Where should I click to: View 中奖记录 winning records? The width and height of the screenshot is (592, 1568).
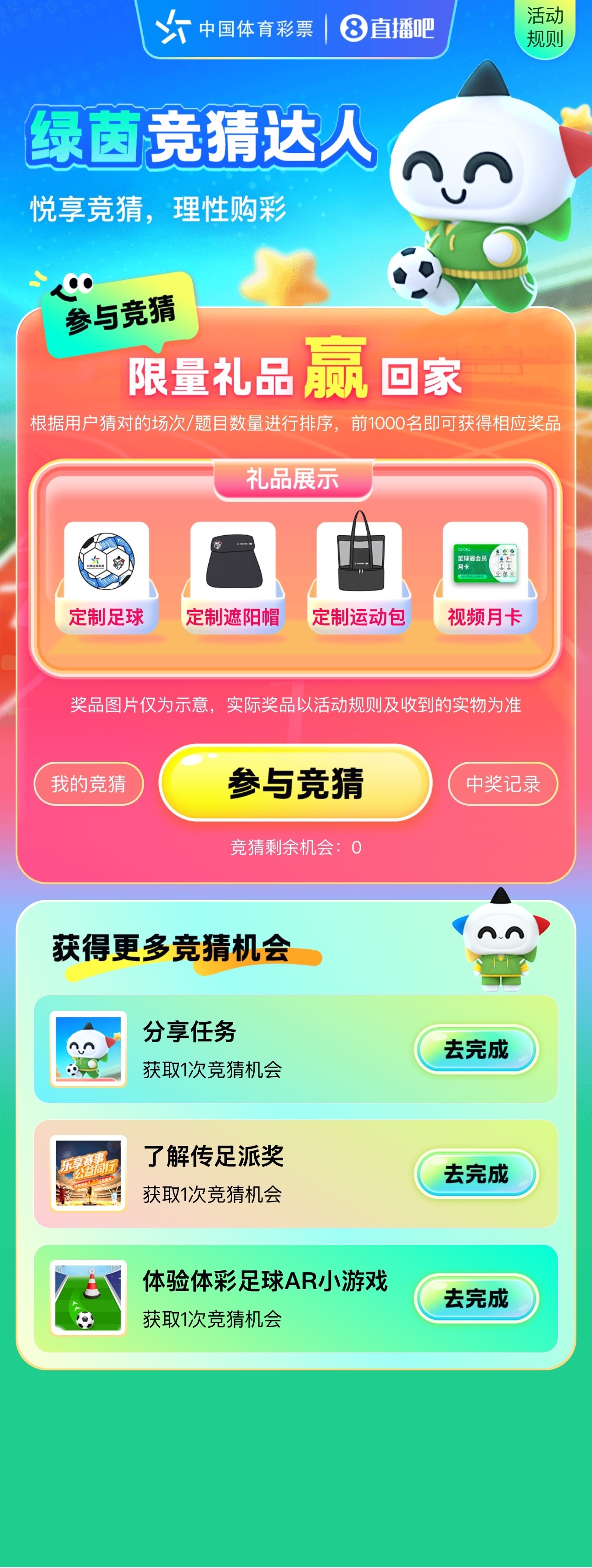click(x=503, y=783)
